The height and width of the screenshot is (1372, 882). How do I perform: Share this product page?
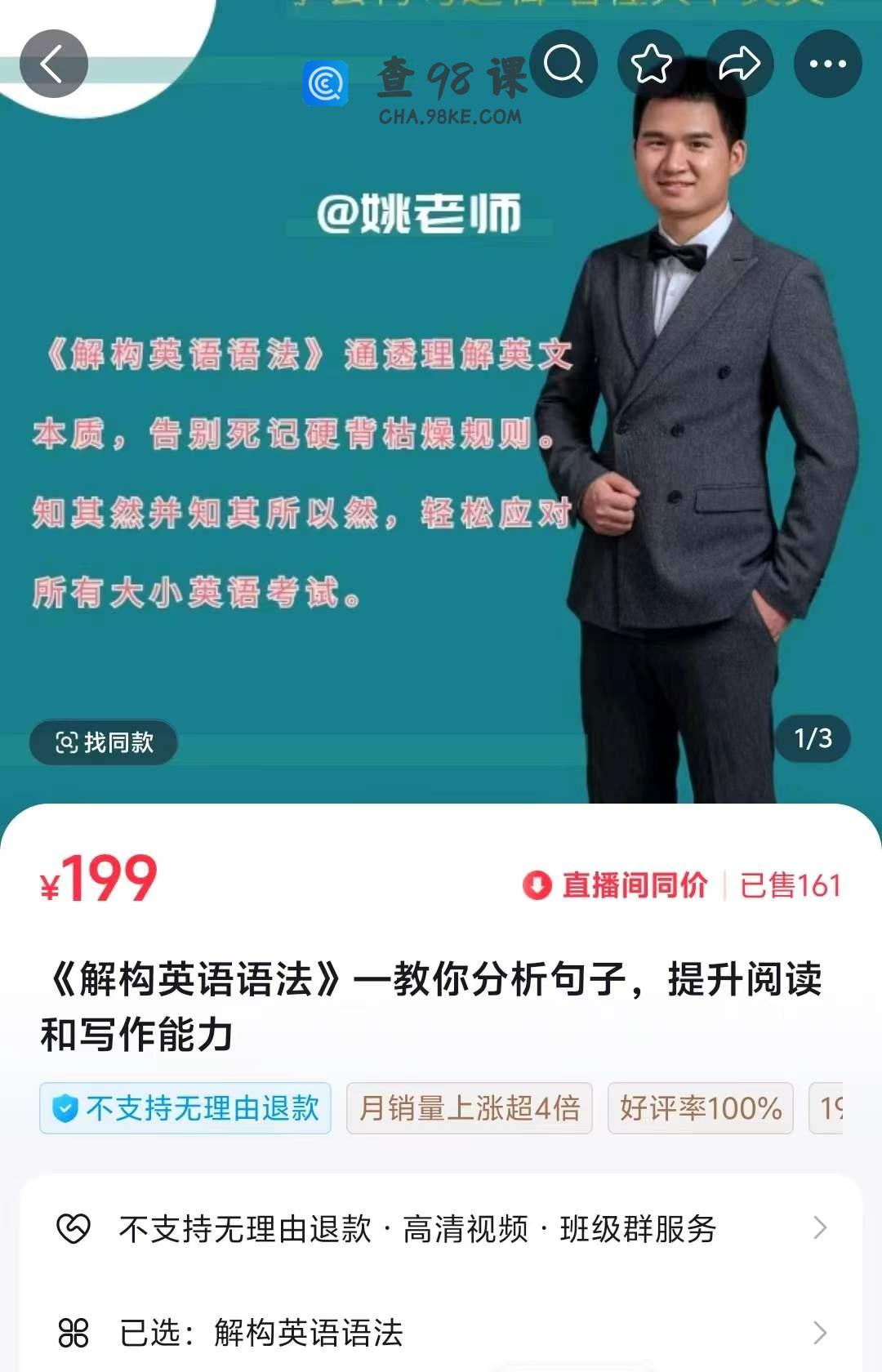coord(739,64)
